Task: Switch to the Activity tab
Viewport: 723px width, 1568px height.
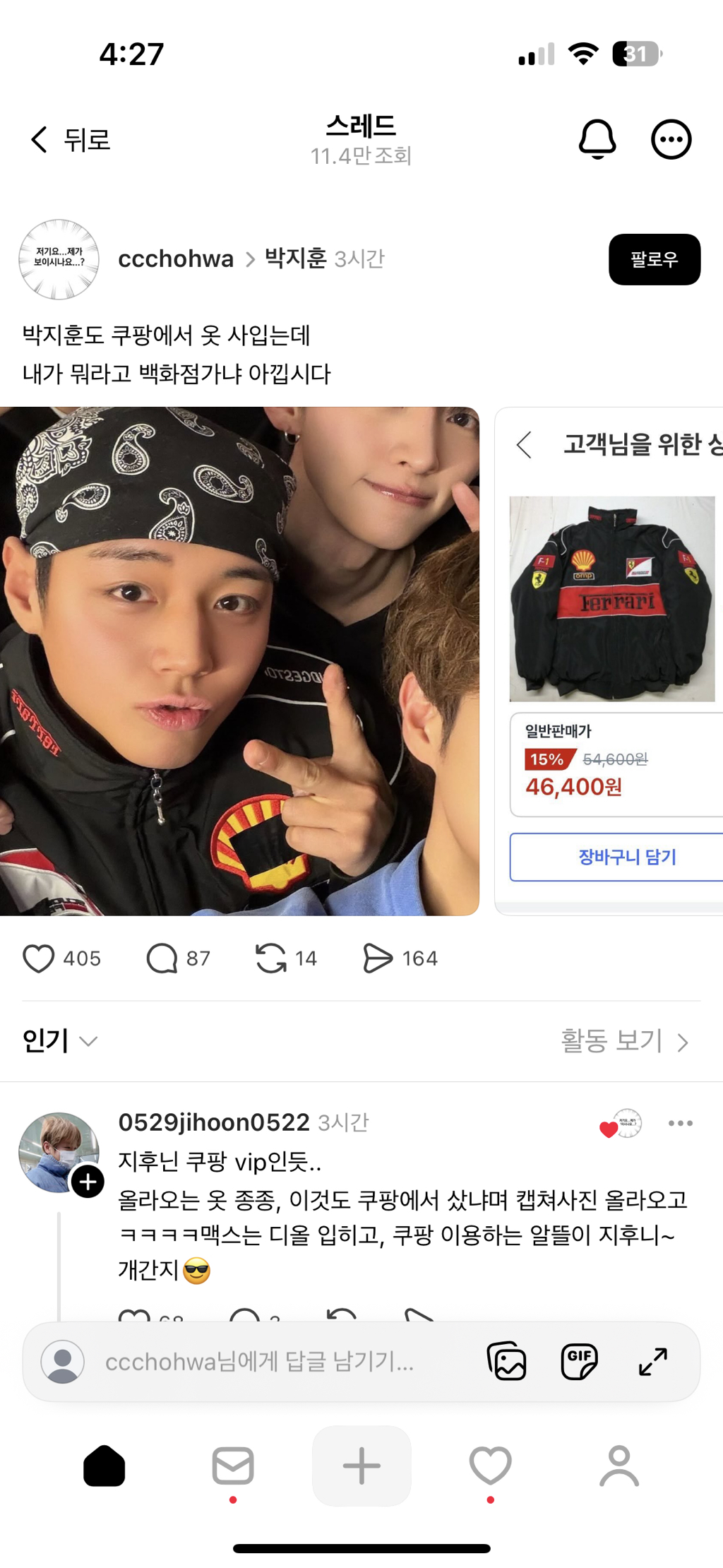Action: pos(490,1466)
